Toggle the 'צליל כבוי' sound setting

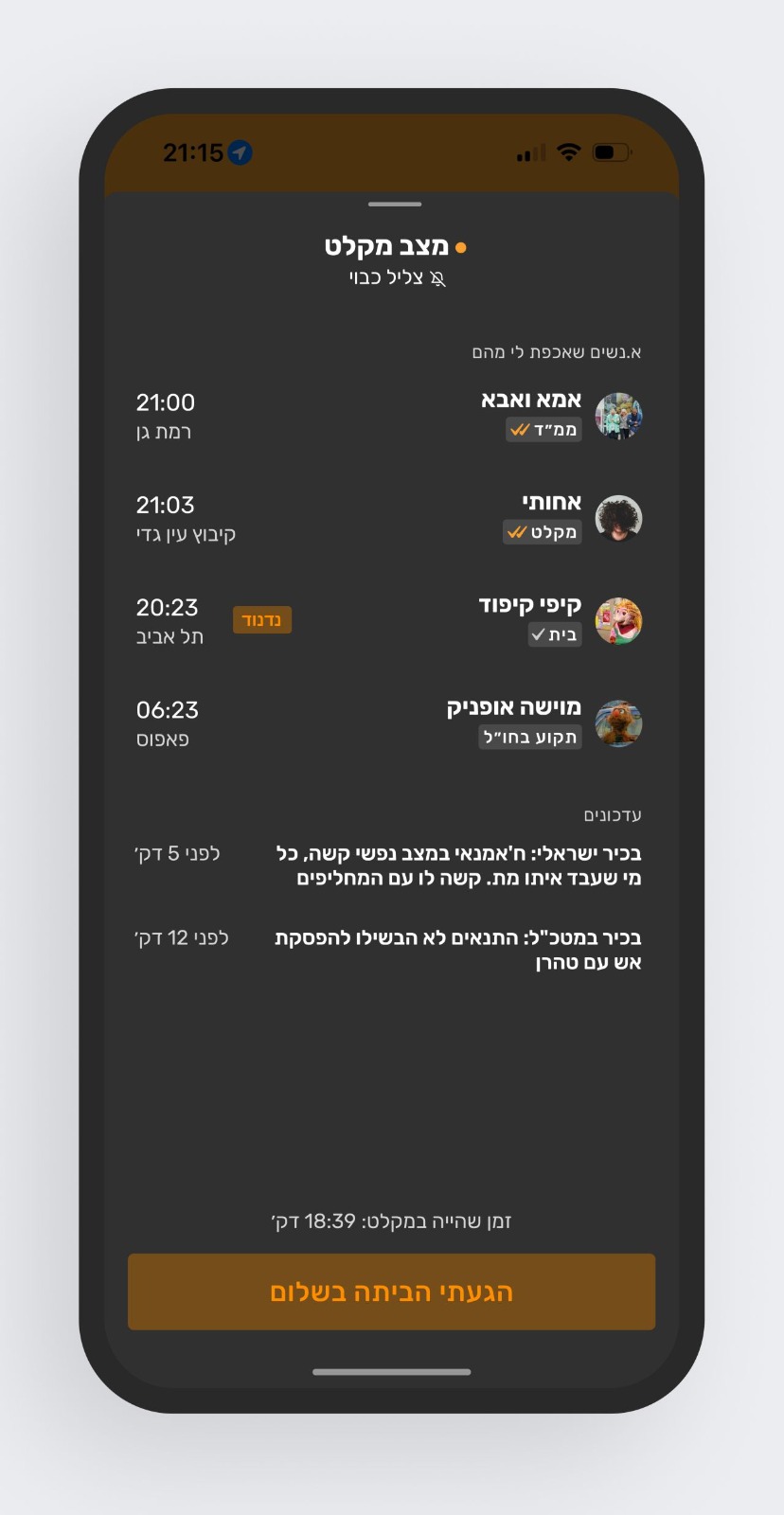[x=397, y=278]
